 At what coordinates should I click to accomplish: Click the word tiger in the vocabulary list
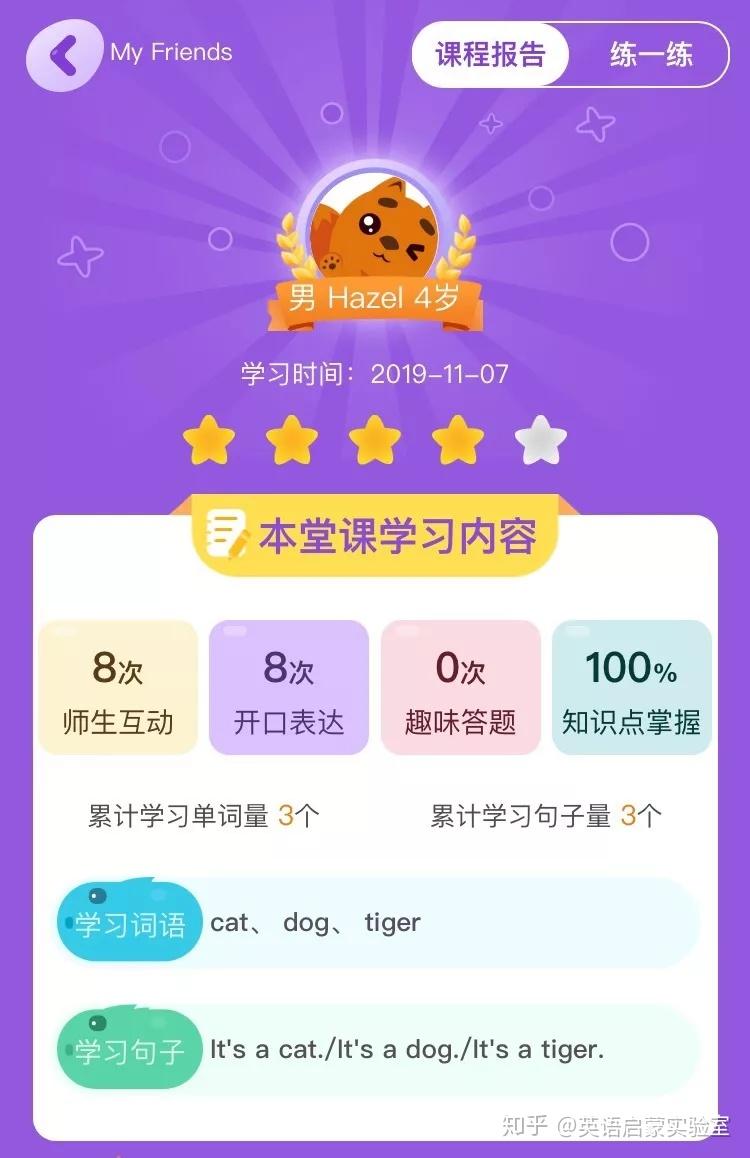click(x=392, y=922)
